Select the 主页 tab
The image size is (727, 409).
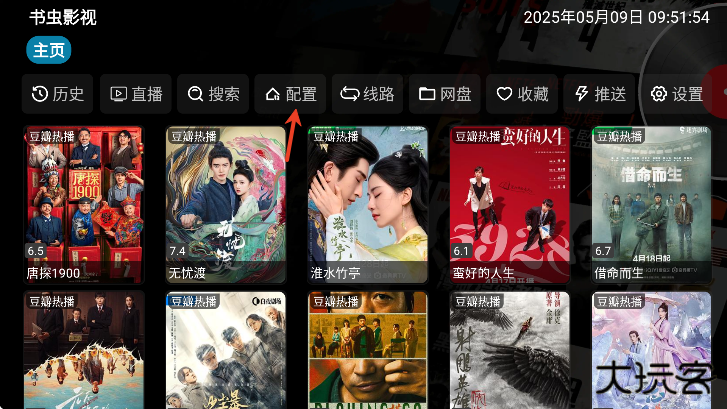pyautogui.click(x=49, y=50)
